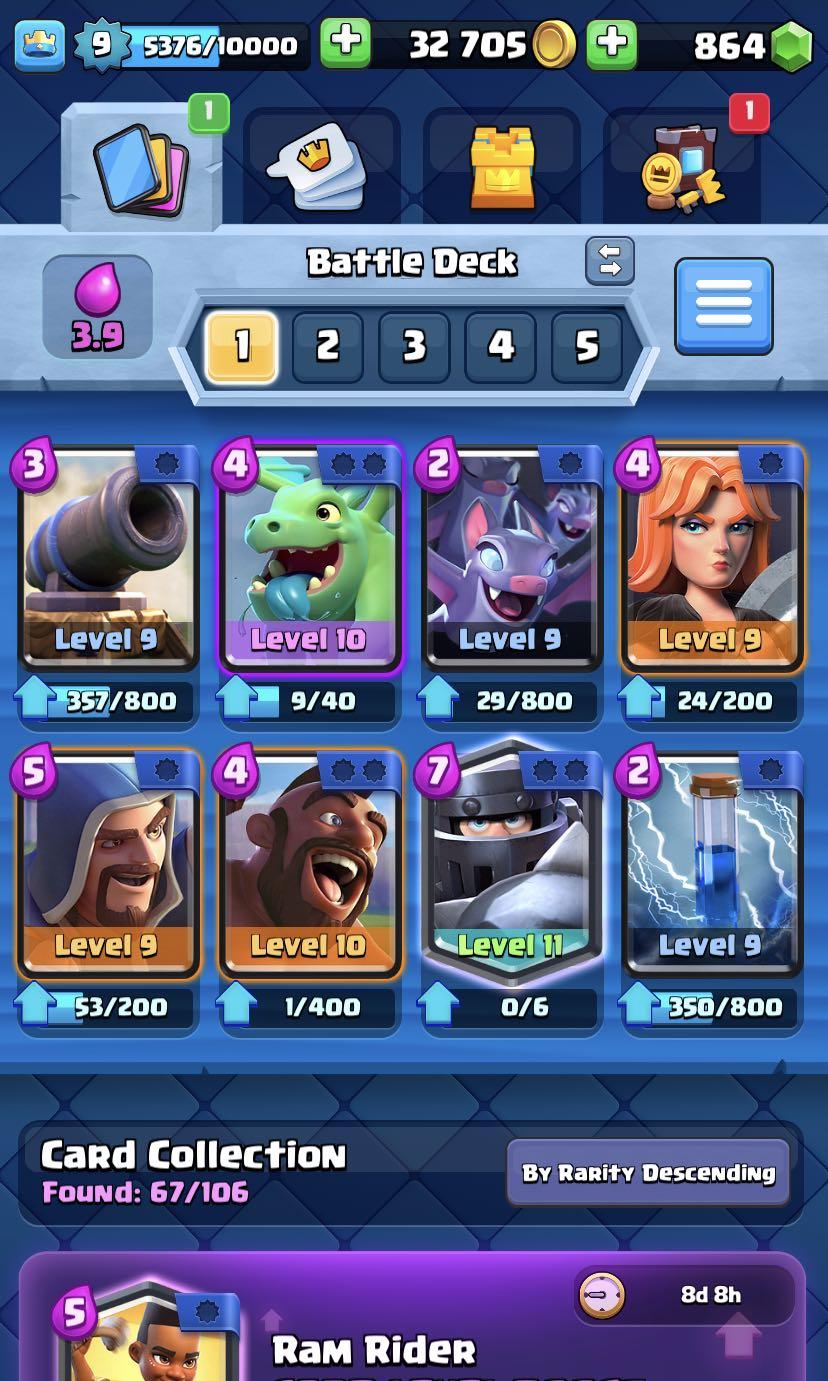Tap the plus button to buy gems
Image resolution: width=828 pixels, height=1381 pixels.
tap(611, 45)
